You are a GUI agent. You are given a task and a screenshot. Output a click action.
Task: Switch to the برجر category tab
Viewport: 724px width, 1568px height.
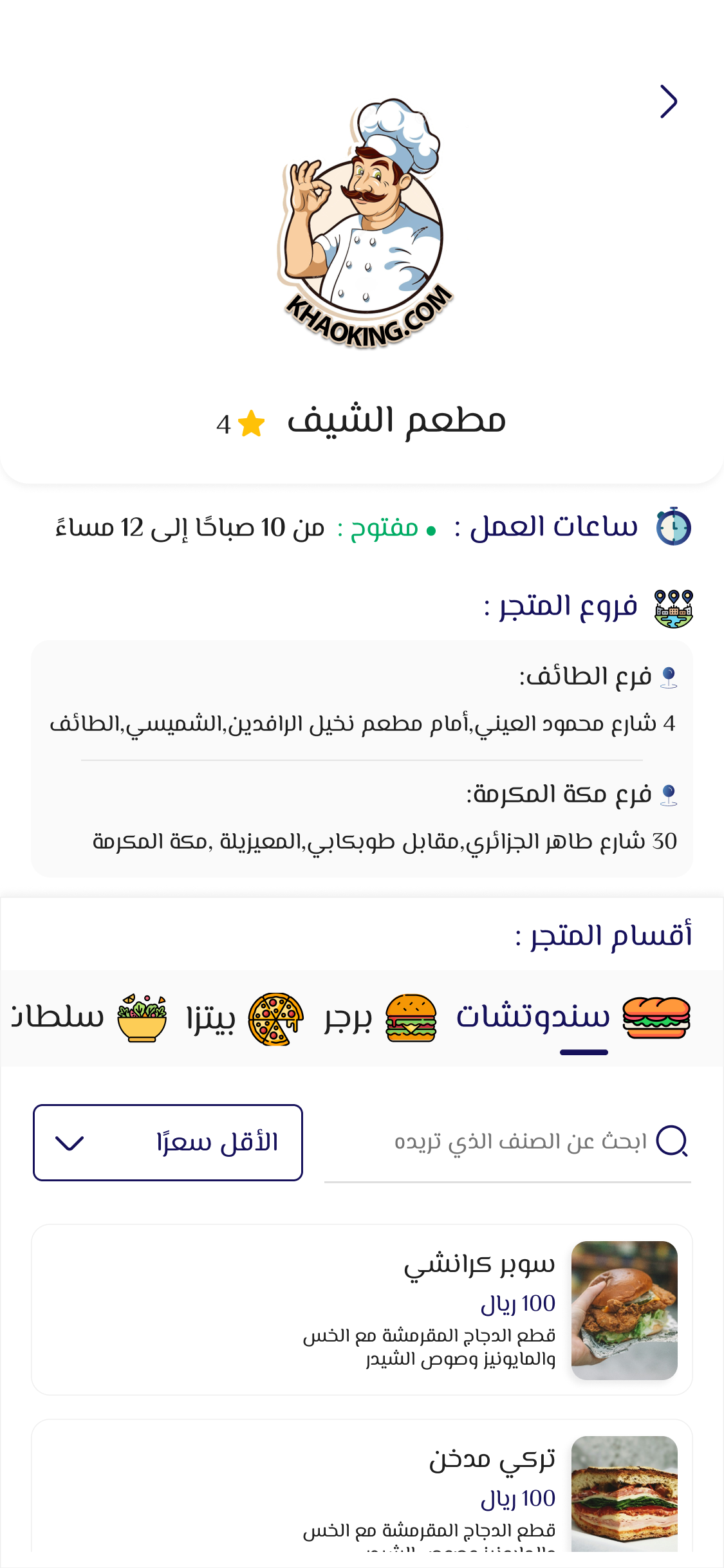click(380, 1018)
